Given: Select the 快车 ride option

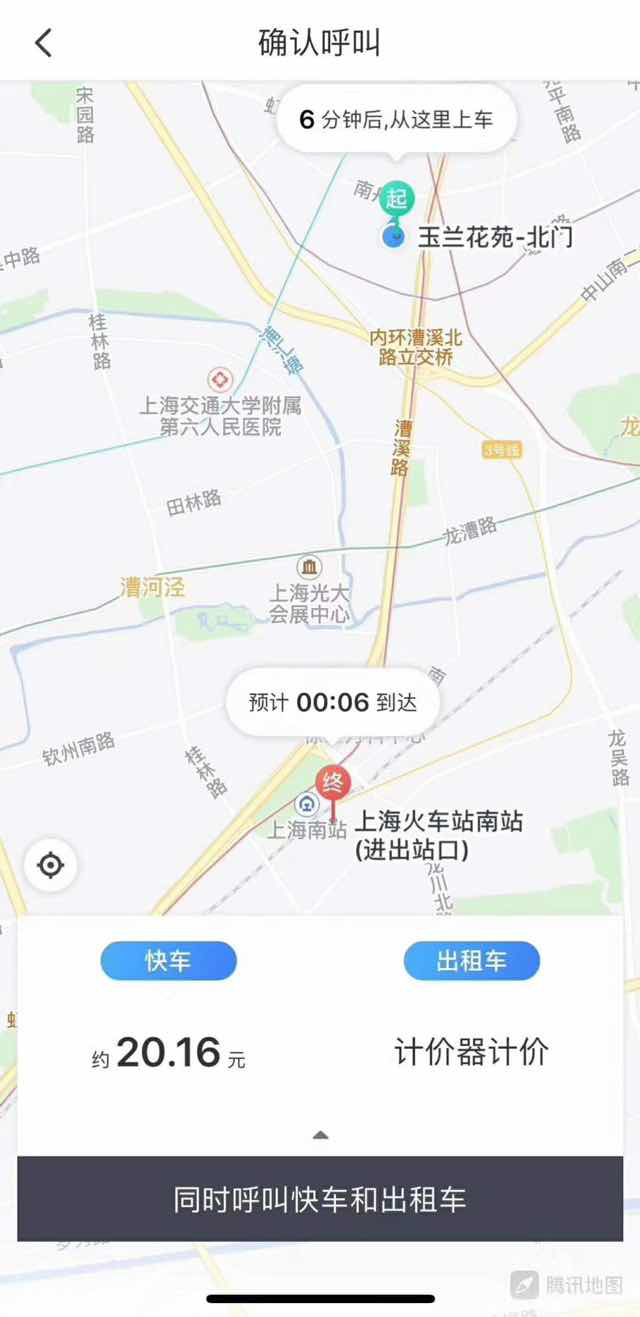Looking at the screenshot, I should point(168,961).
